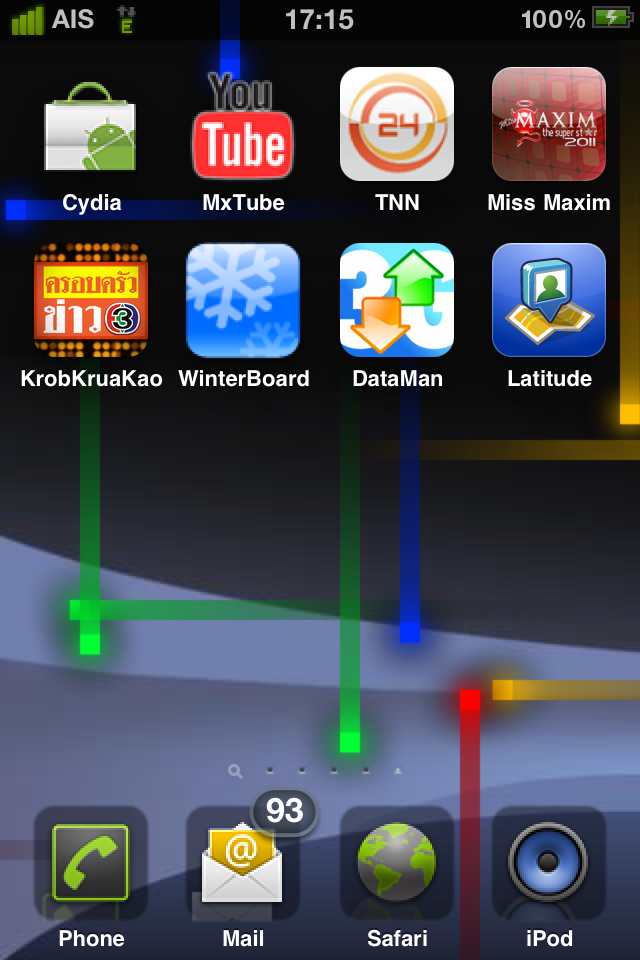Tap the page indicator dots
640x960 pixels.
click(317, 771)
